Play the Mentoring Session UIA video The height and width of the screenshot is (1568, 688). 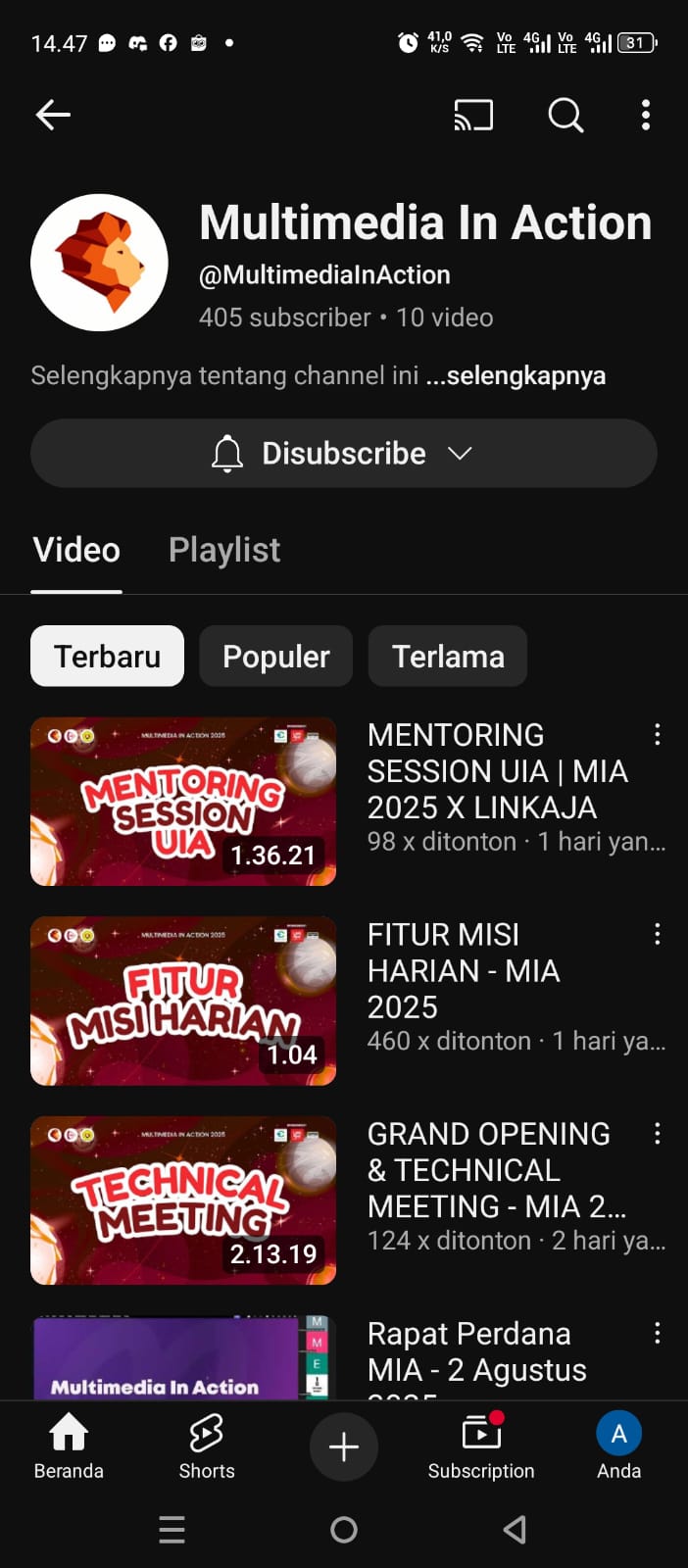coord(183,802)
